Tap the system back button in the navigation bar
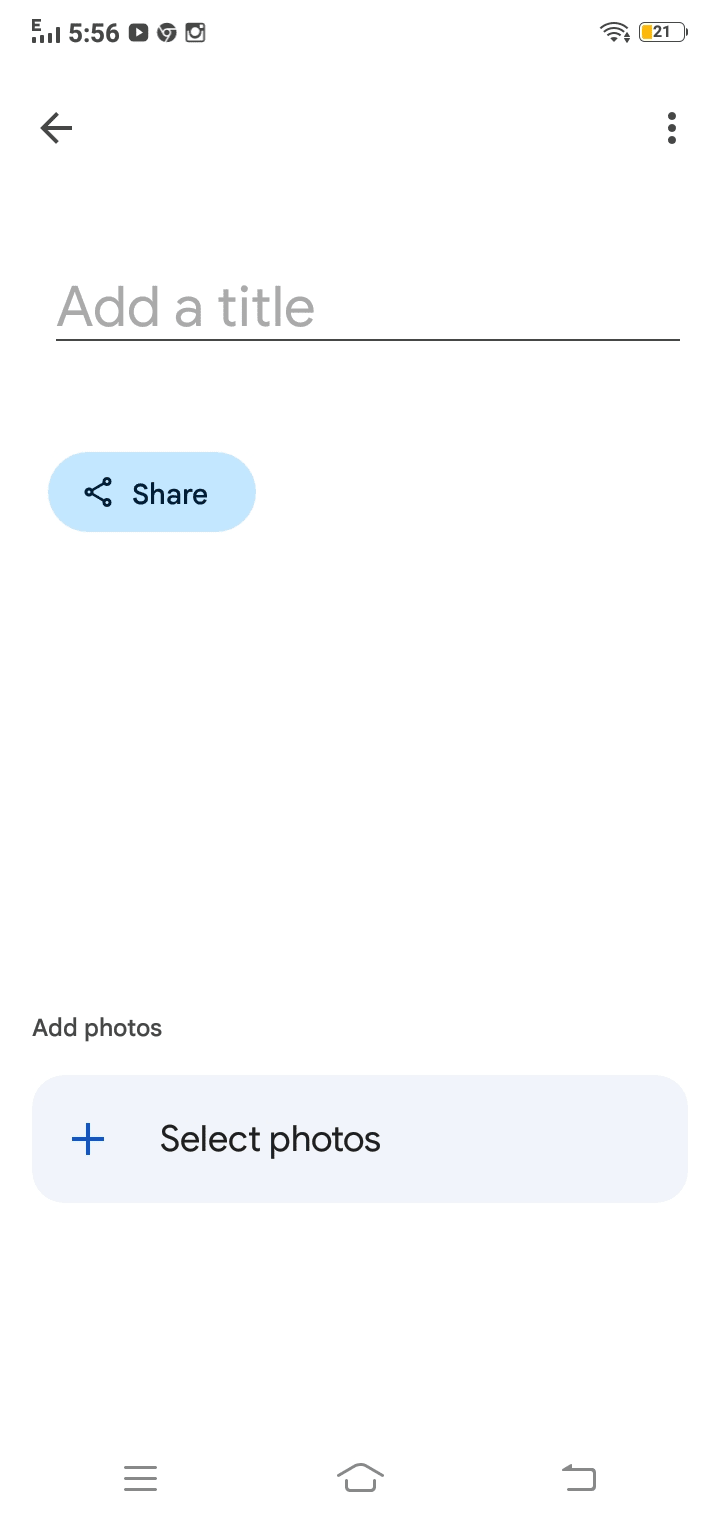720x1520 pixels. click(579, 1477)
